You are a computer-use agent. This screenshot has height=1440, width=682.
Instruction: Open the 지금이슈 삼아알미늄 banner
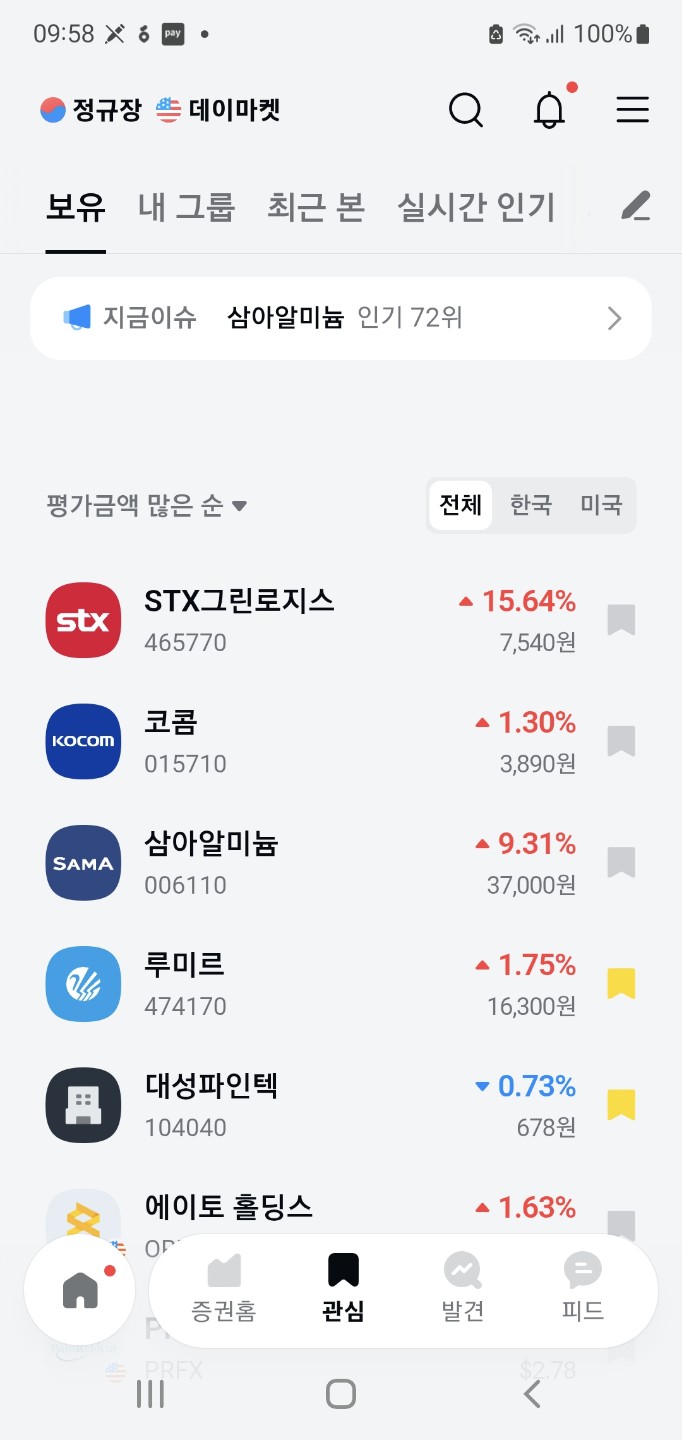[x=341, y=318]
